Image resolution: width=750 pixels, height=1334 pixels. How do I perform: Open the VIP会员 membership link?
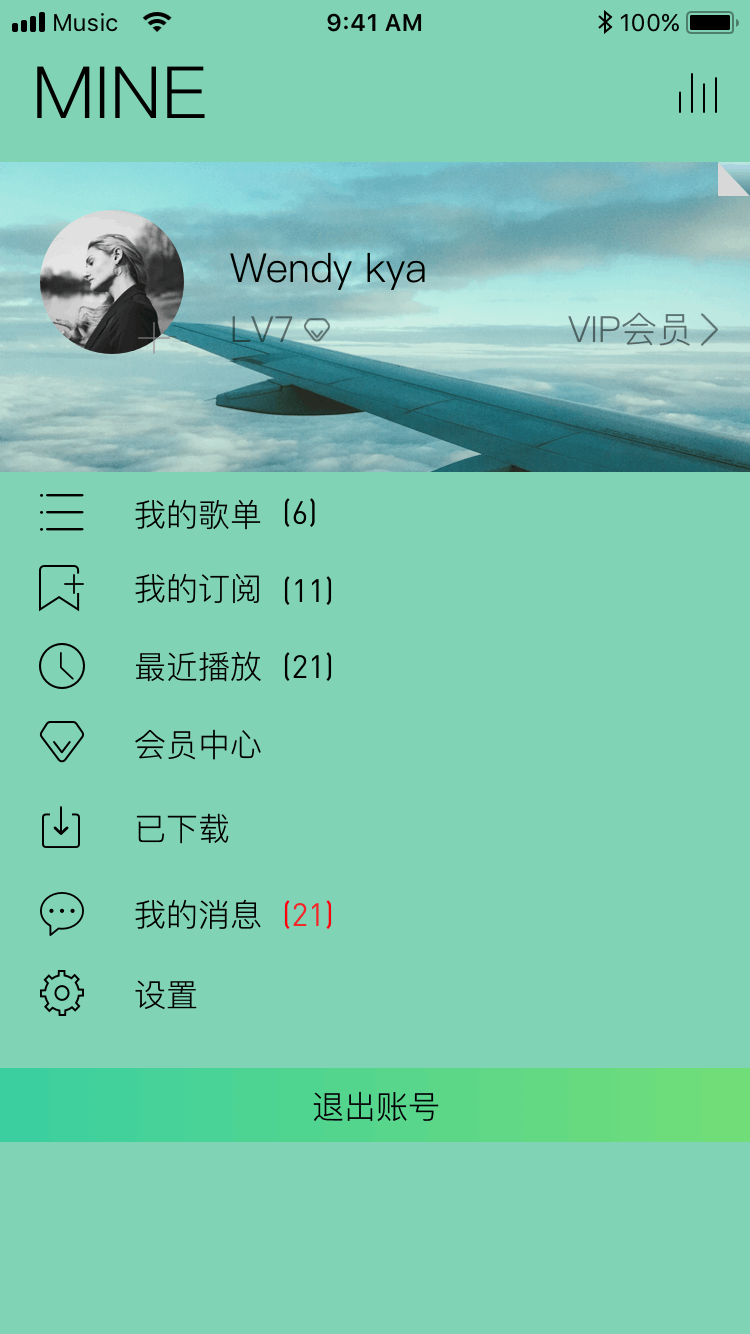coord(643,329)
